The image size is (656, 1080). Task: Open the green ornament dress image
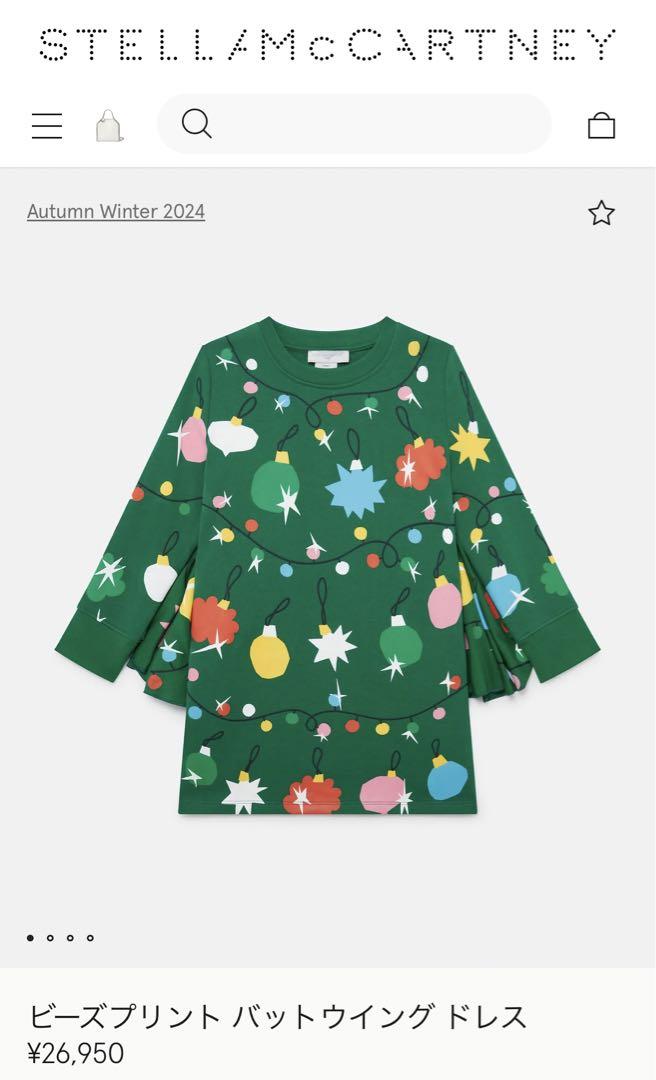pyautogui.click(x=328, y=570)
